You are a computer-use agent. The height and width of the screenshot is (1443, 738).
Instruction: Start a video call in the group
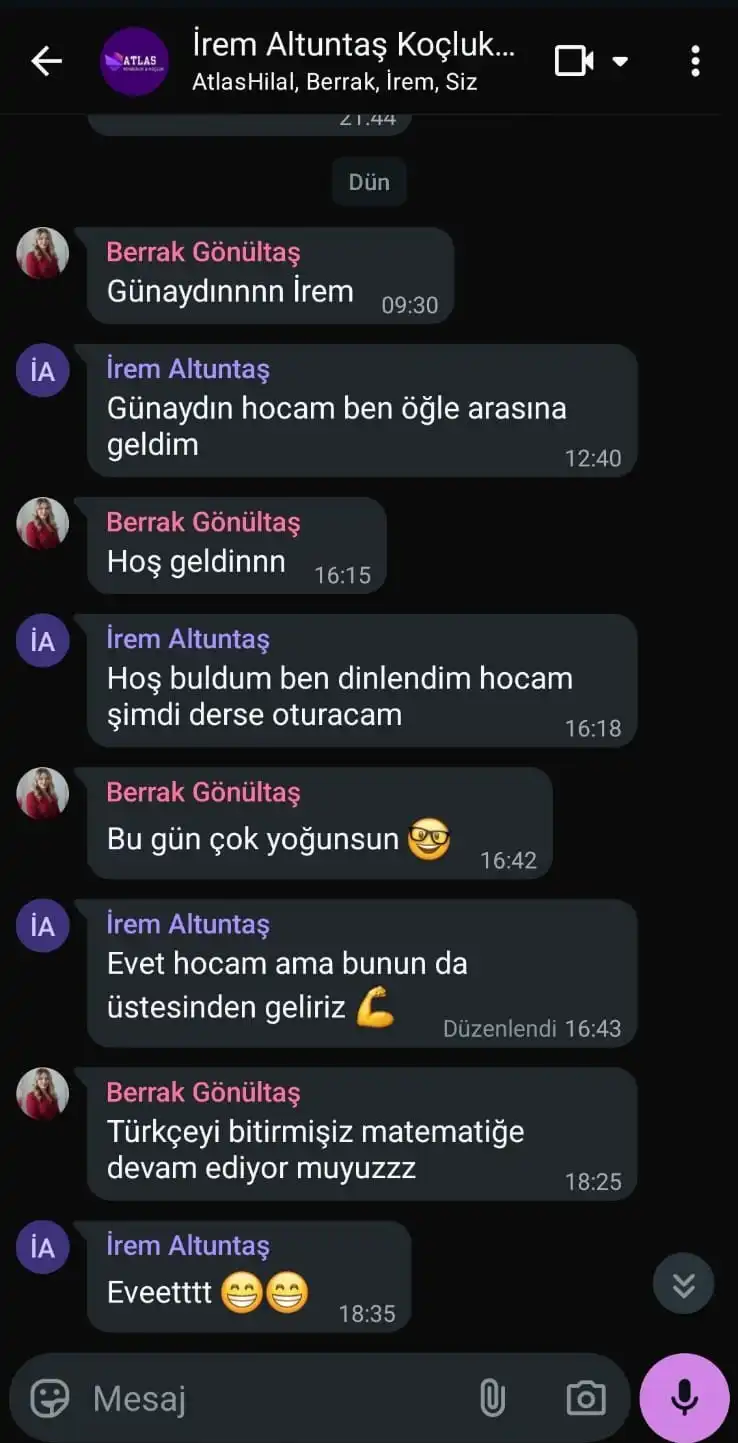(573, 60)
